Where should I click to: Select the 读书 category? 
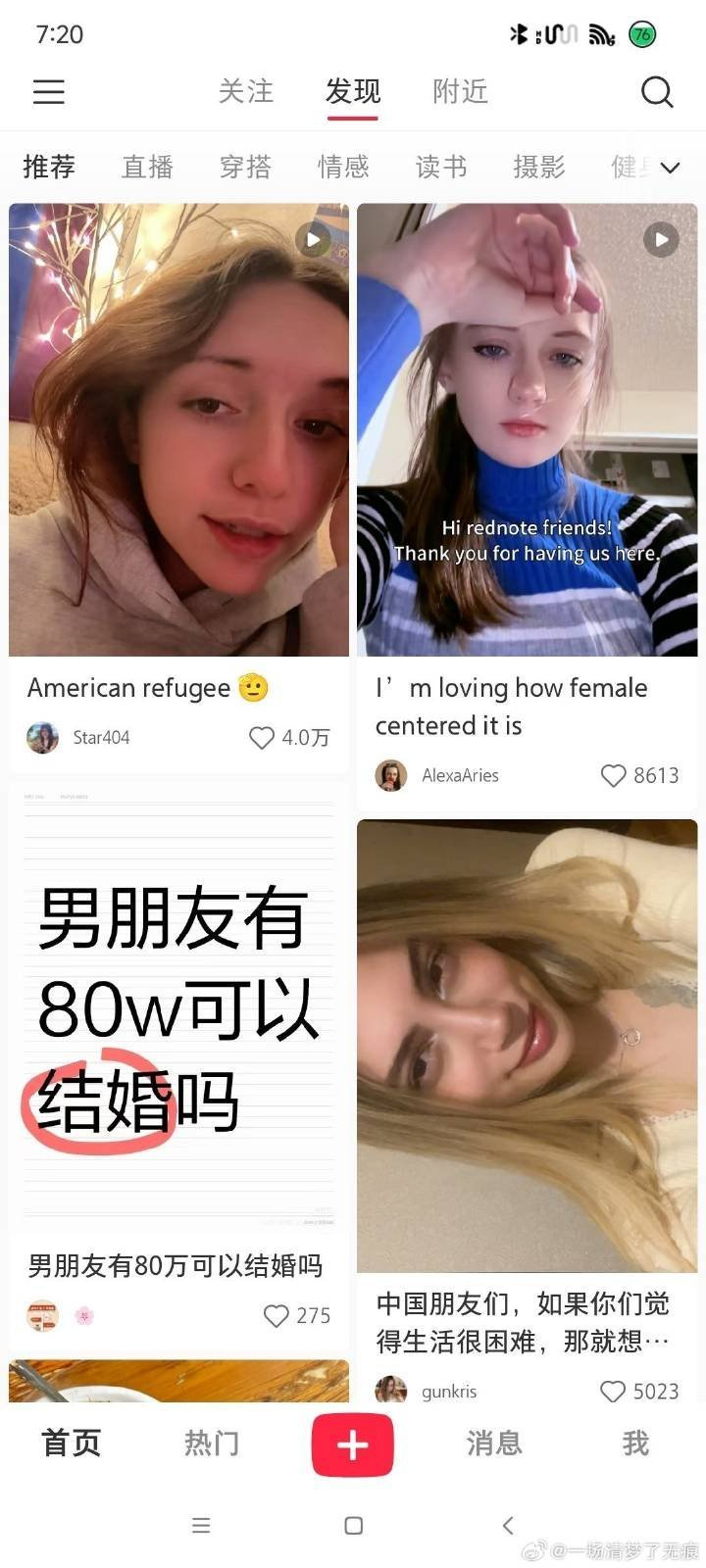[x=441, y=167]
